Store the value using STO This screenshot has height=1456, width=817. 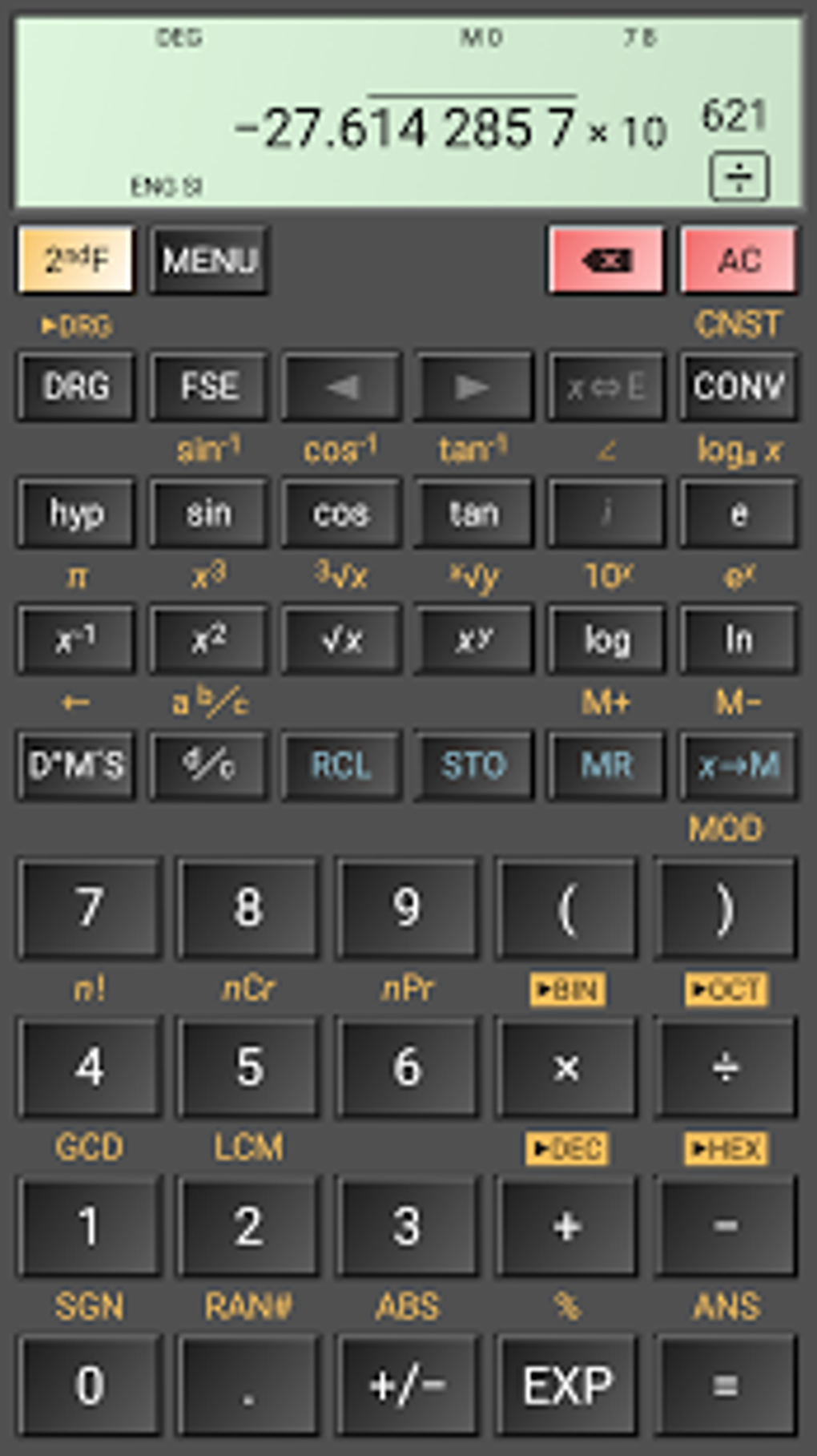473,765
